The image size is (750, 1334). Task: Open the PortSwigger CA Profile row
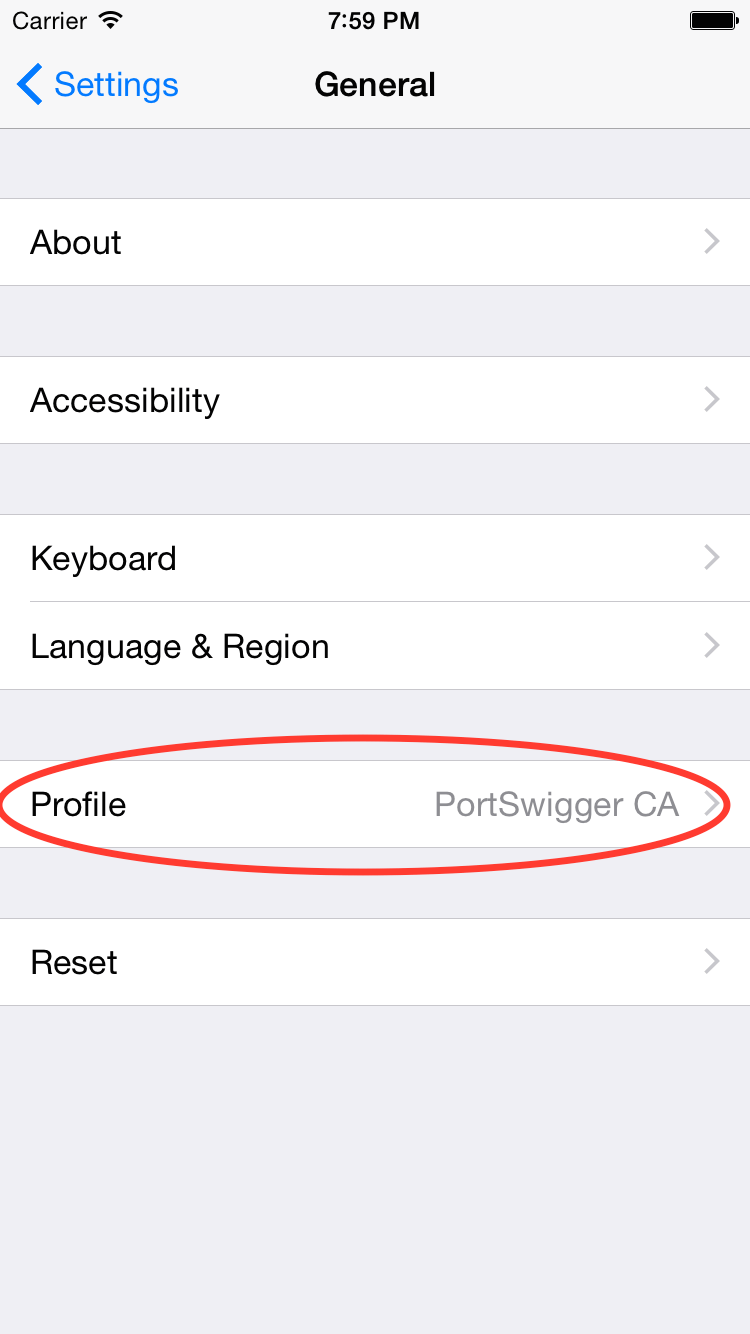[375, 804]
